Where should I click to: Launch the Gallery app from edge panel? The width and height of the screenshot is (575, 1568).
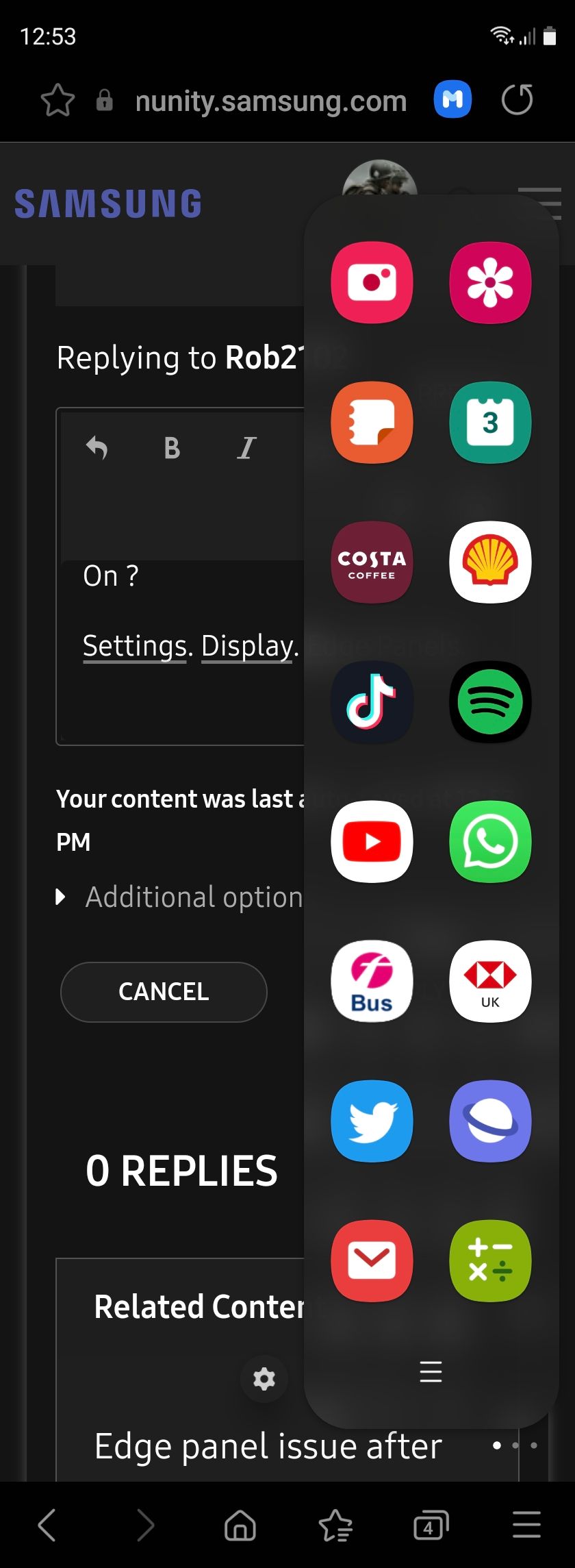point(490,282)
